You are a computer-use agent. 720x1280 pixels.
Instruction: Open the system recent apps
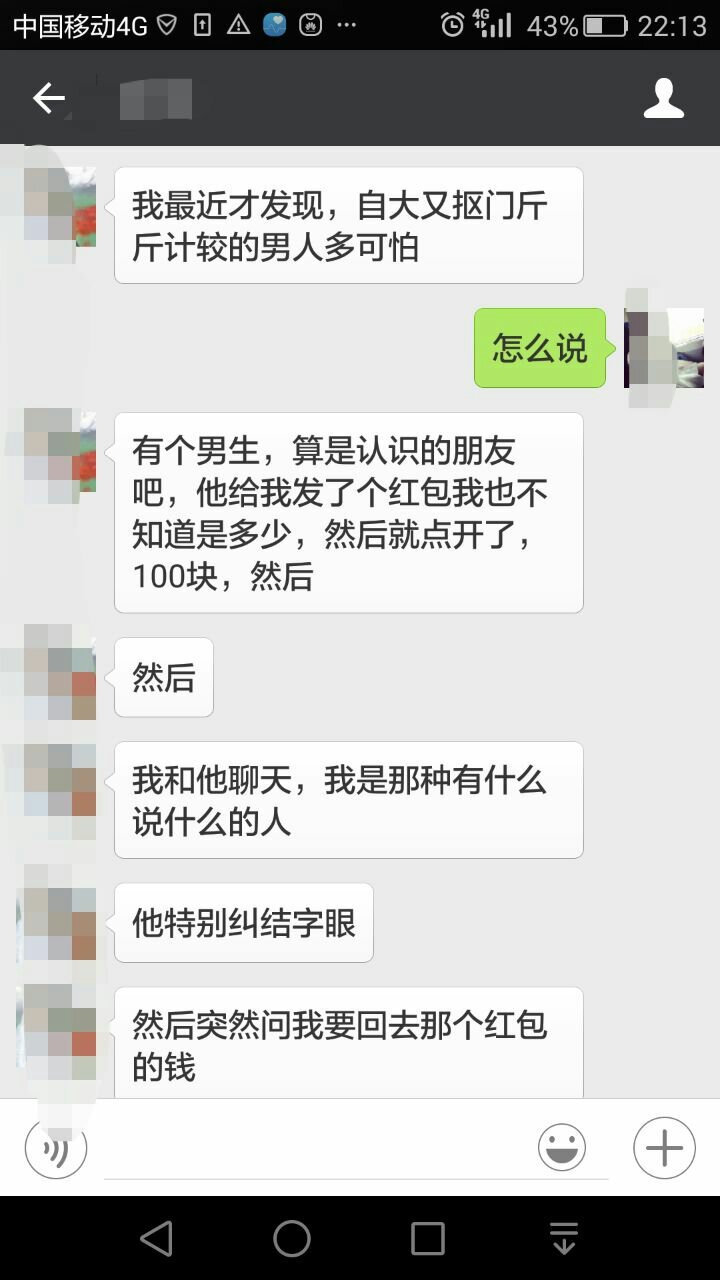[428, 1238]
